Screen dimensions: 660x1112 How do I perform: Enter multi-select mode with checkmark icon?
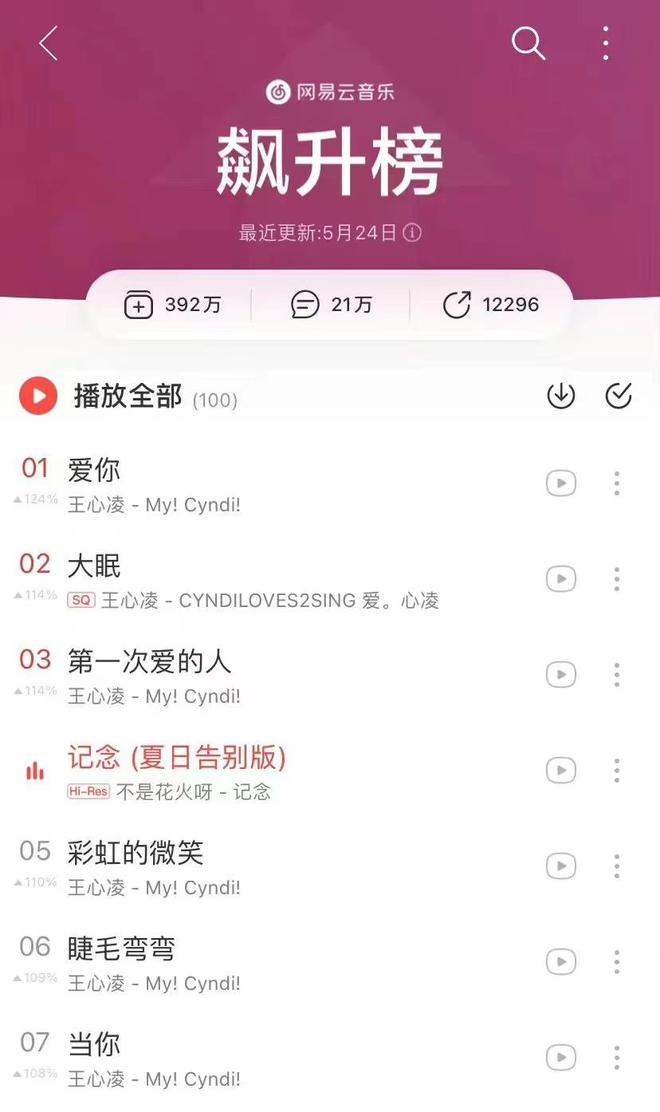coord(619,396)
